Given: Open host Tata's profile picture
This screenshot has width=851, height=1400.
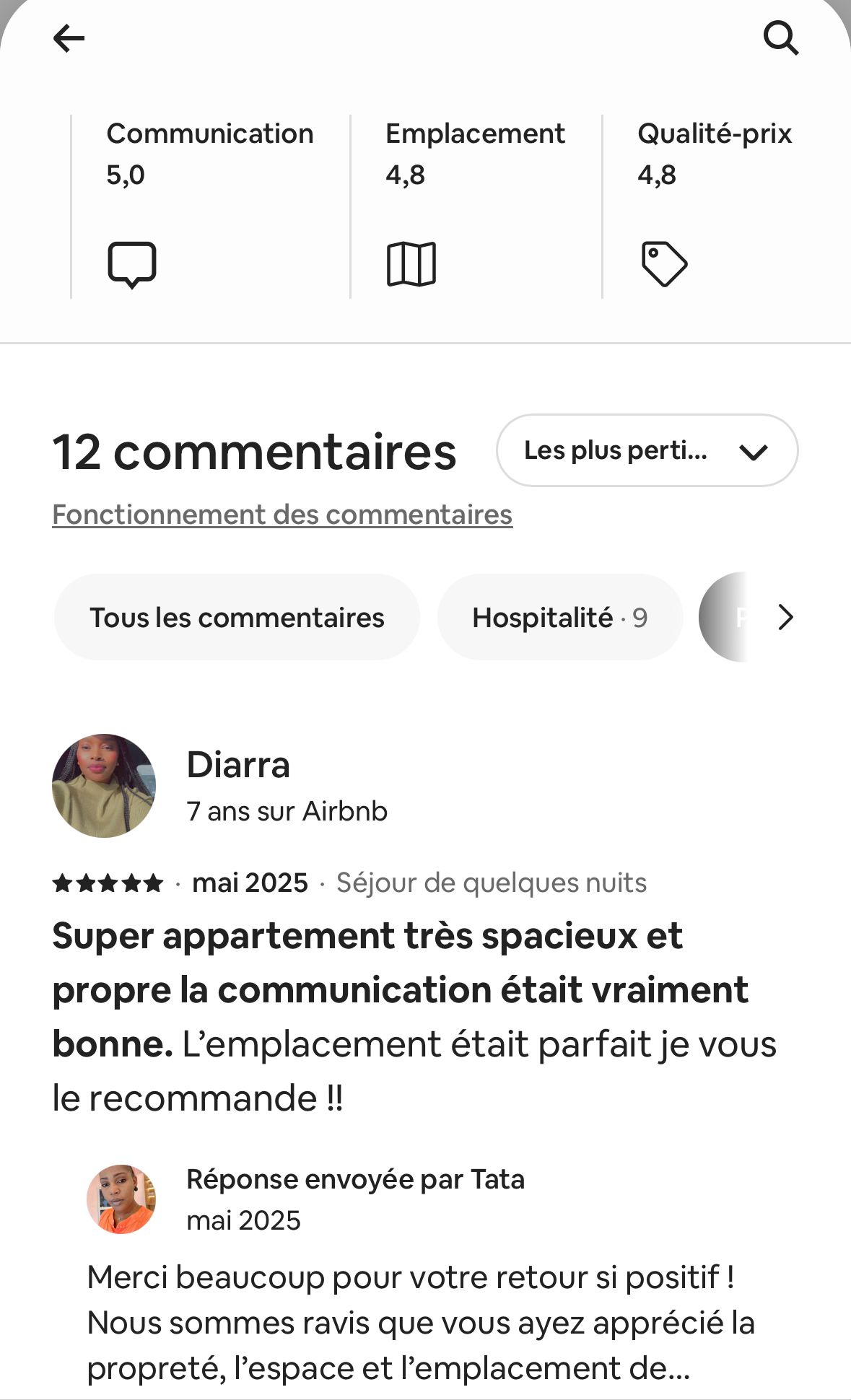Looking at the screenshot, I should [121, 1199].
